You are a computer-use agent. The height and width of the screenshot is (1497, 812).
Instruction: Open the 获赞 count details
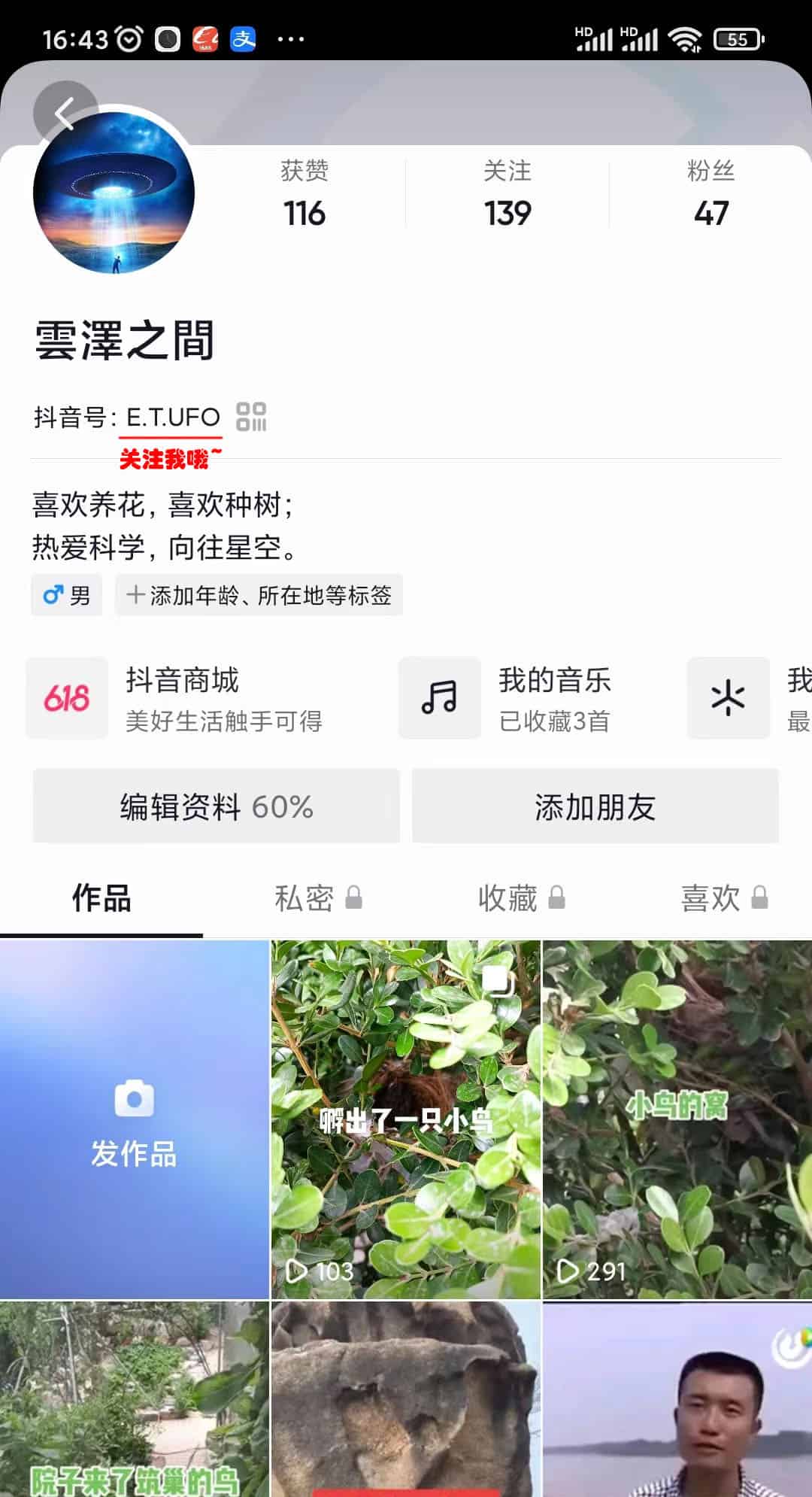pos(304,193)
